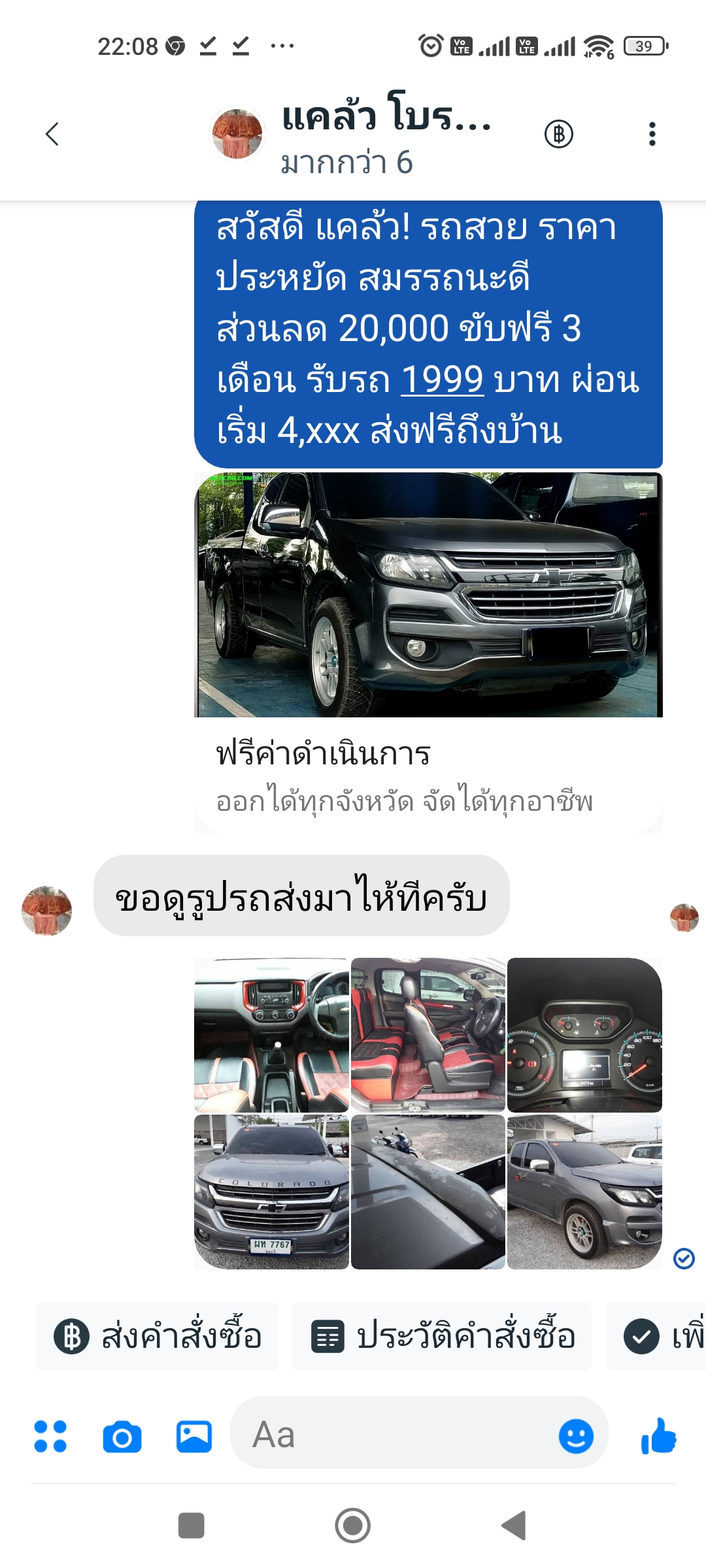Open contact profile from header name
The image size is (706, 1568).
(x=386, y=135)
